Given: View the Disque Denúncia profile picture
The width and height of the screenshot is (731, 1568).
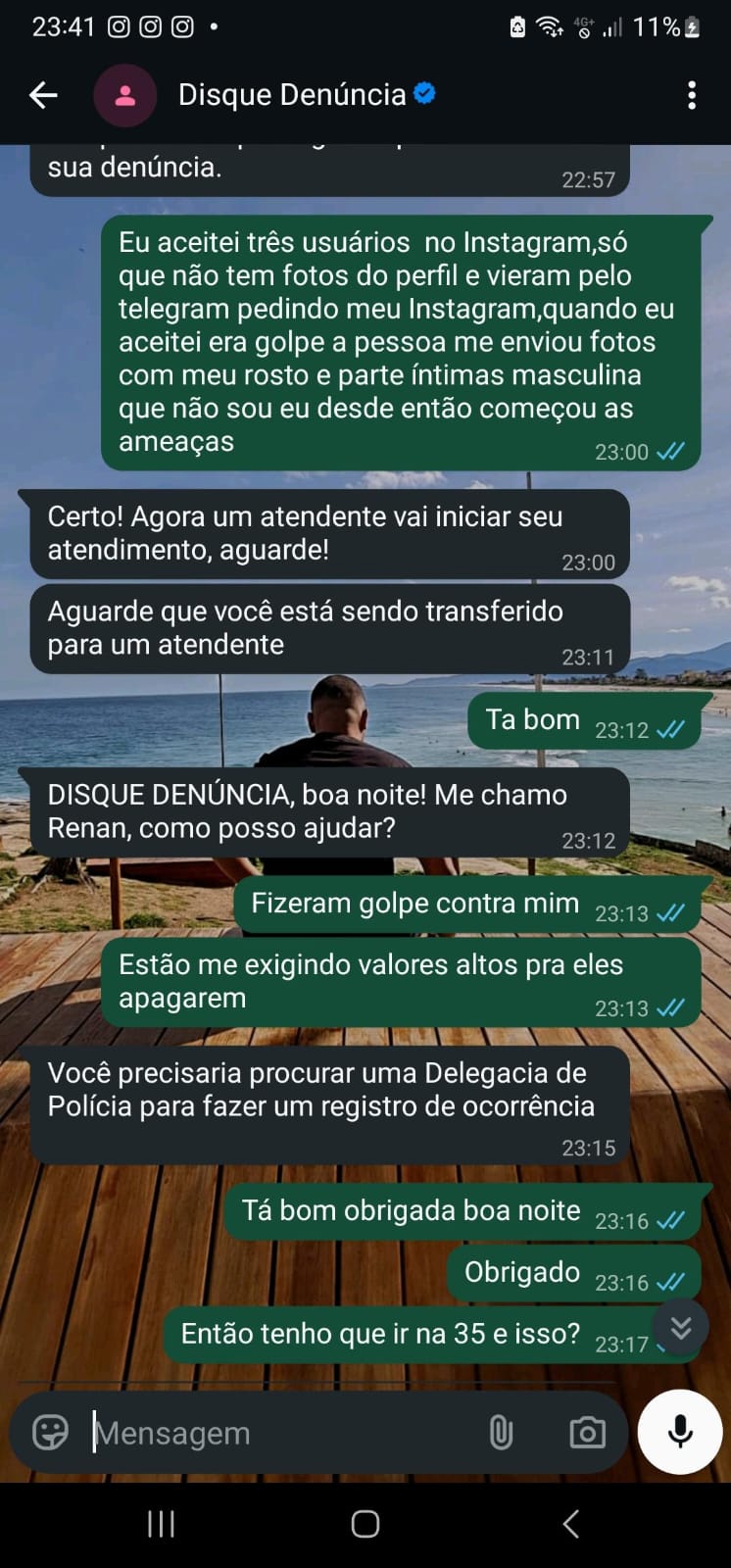Looking at the screenshot, I should pyautogui.click(x=125, y=95).
